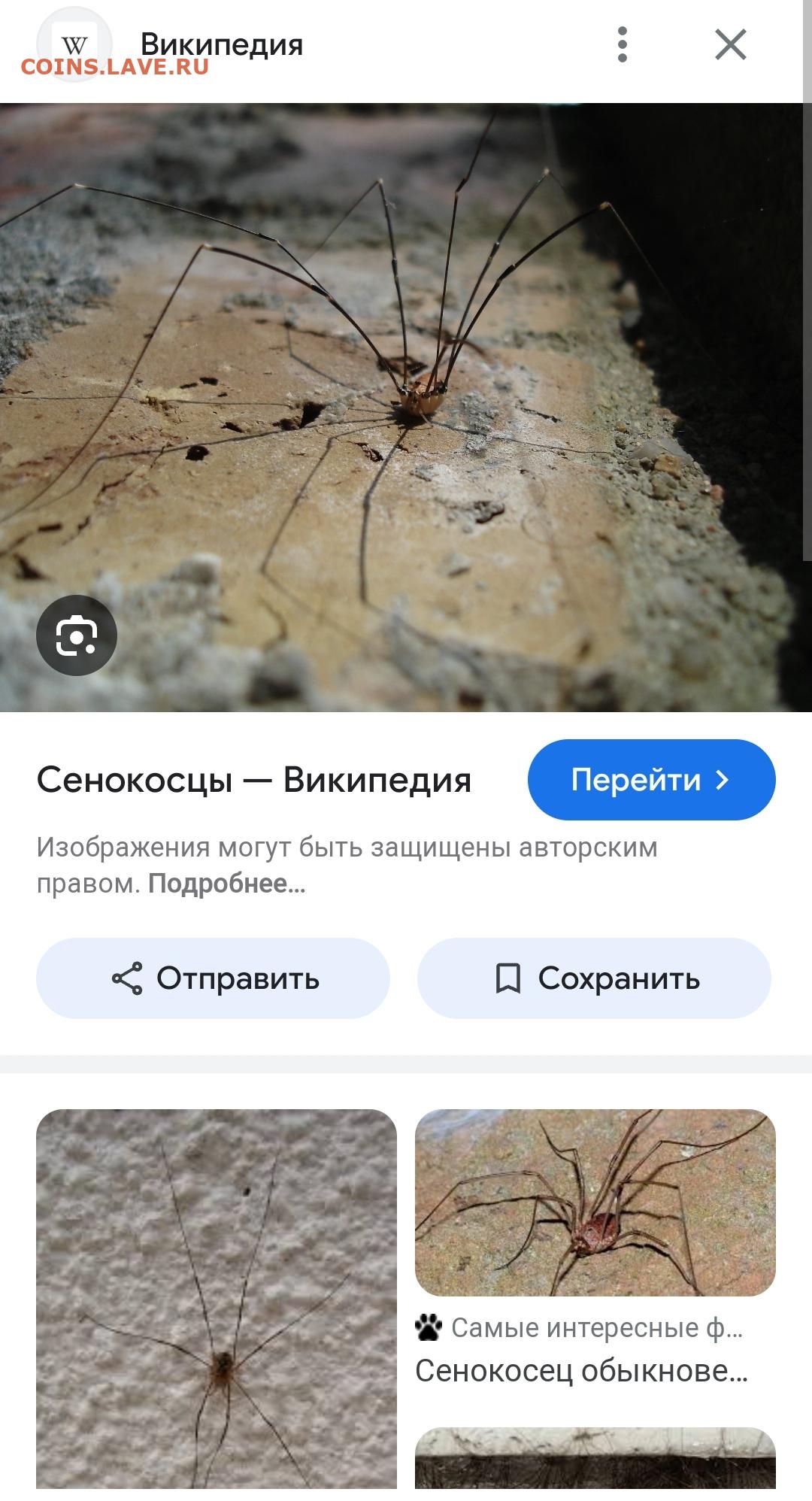Image resolution: width=812 pixels, height=1501 pixels.
Task: Open the three-dot overflow menu
Action: [622, 45]
